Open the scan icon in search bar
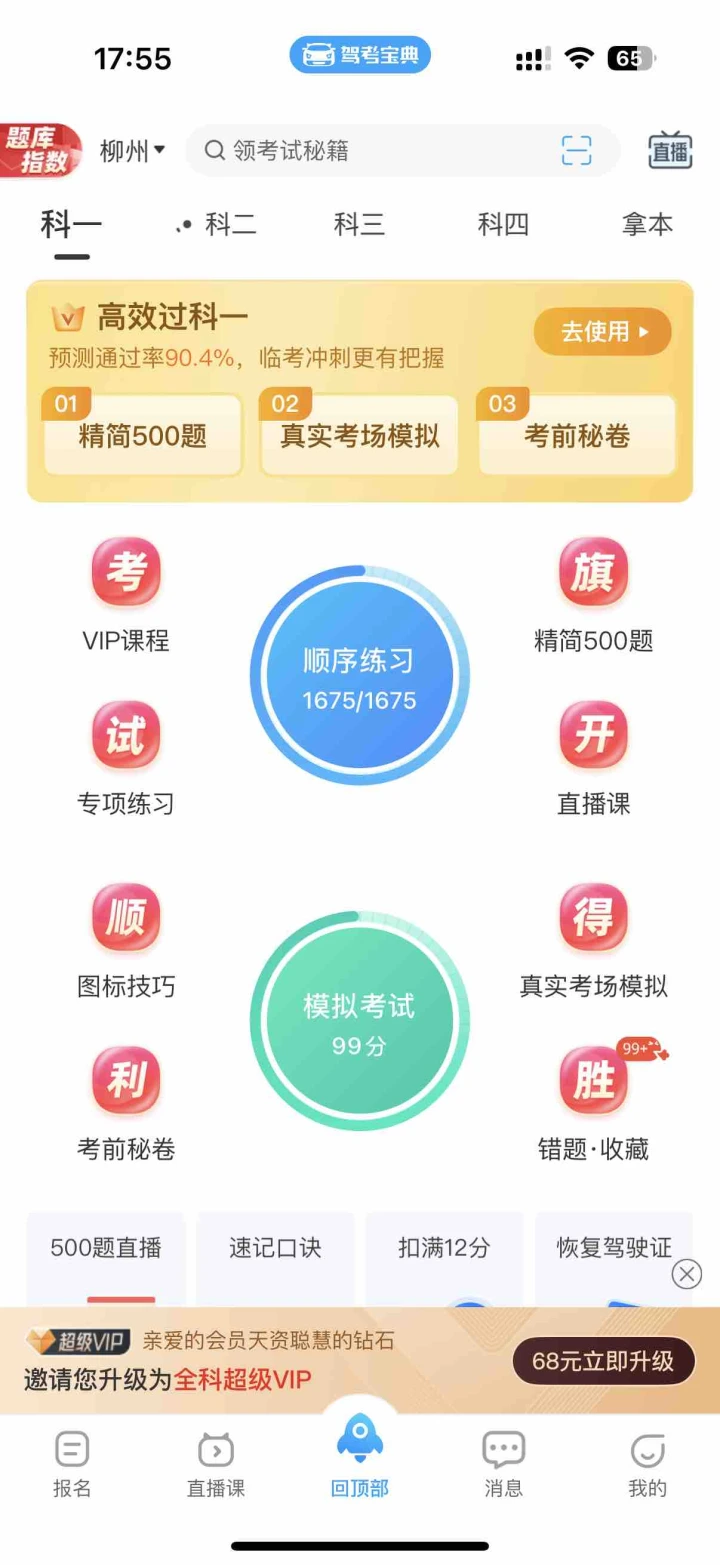This screenshot has width=720, height=1565. pyautogui.click(x=576, y=151)
